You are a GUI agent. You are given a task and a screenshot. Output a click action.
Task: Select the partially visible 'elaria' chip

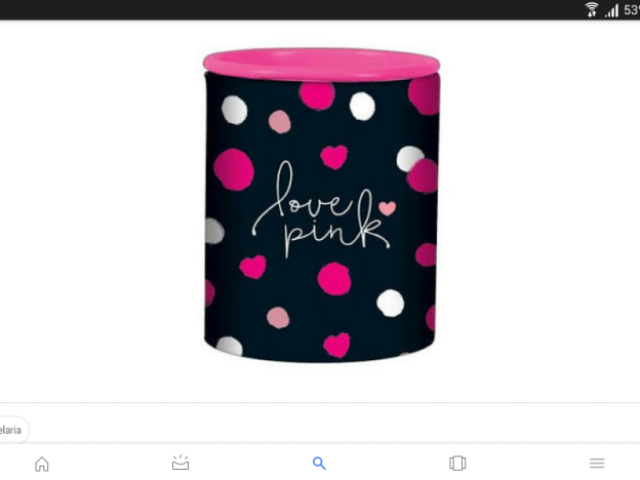coord(12,430)
